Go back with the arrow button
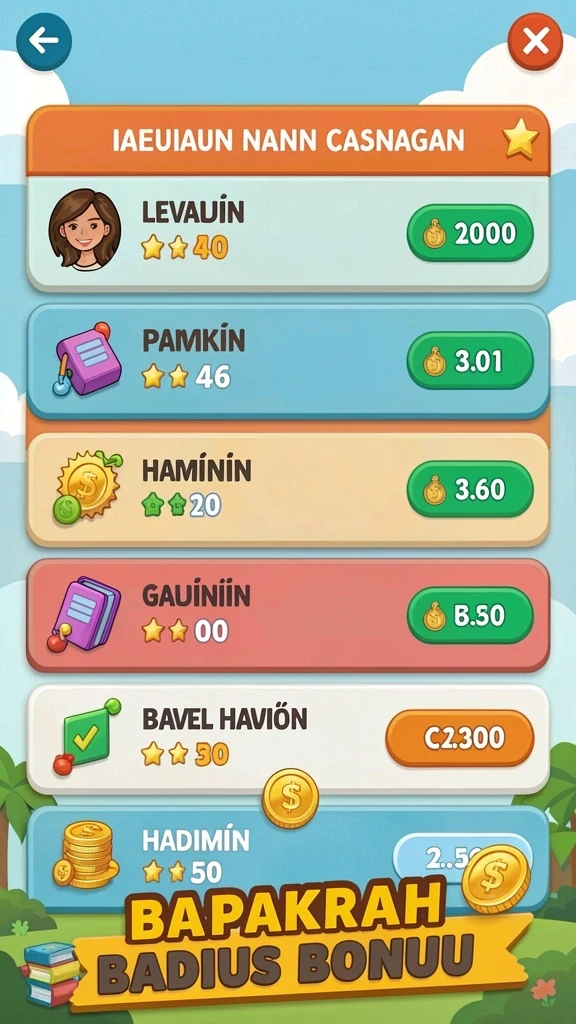 tap(44, 42)
